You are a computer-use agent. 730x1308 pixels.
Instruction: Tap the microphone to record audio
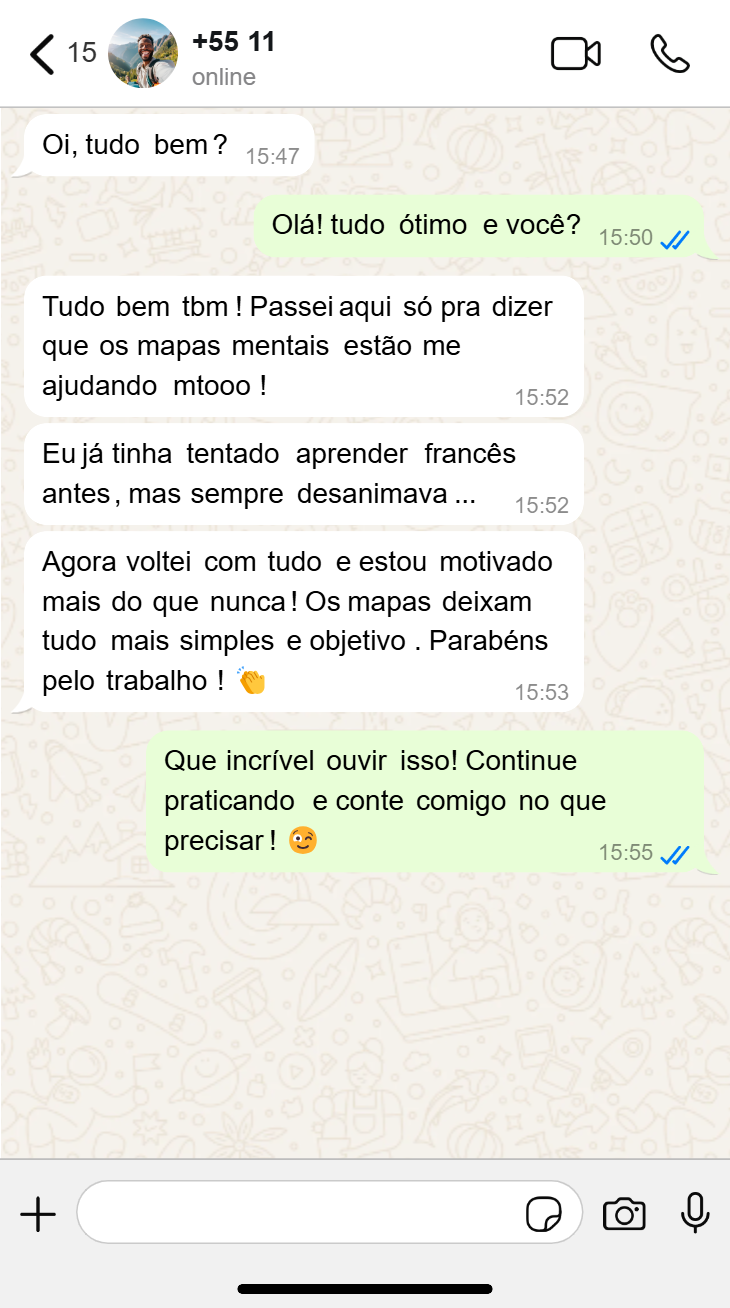(x=695, y=1214)
